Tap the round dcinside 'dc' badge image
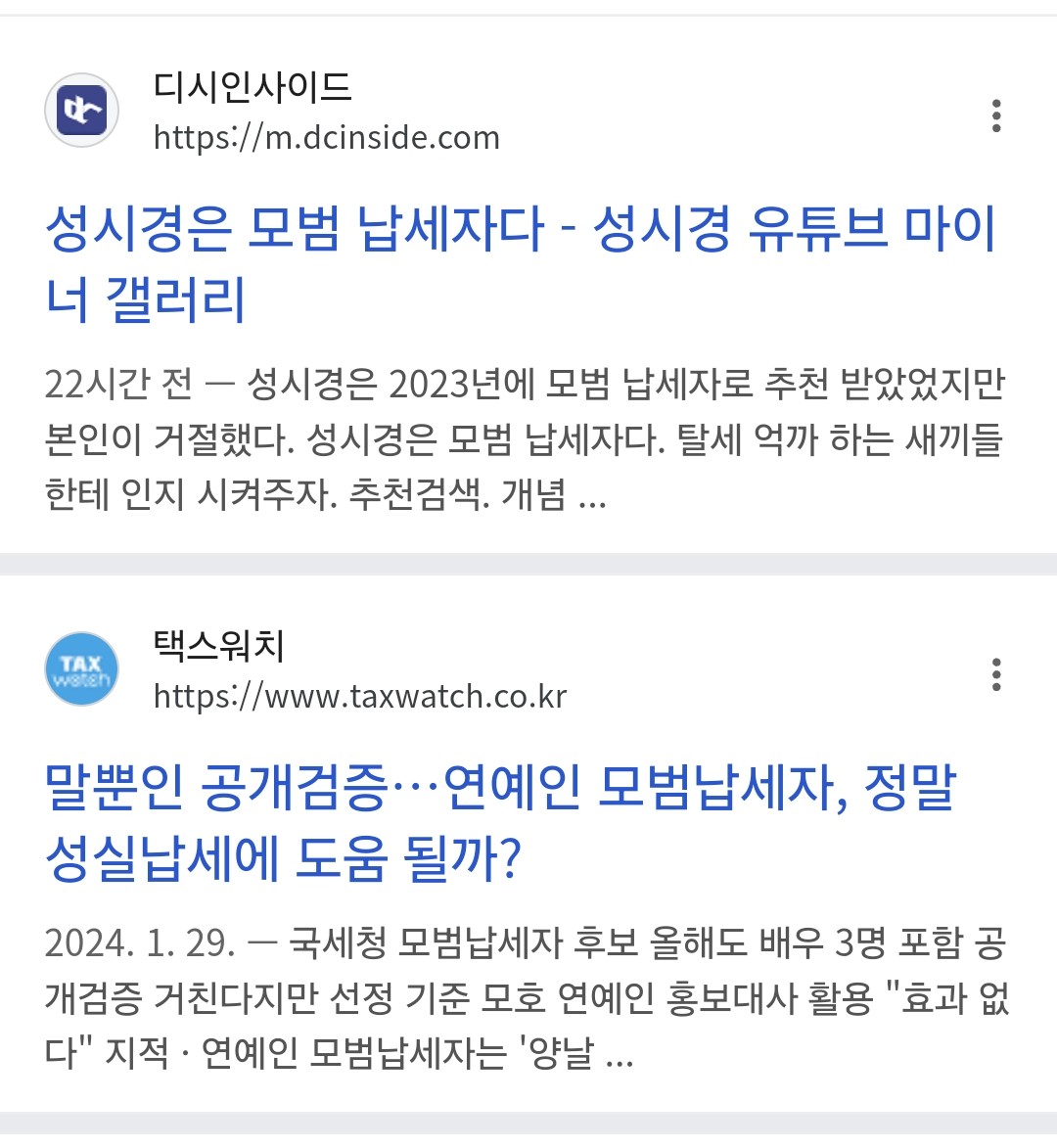The width and height of the screenshot is (1057, 1148). tap(81, 111)
